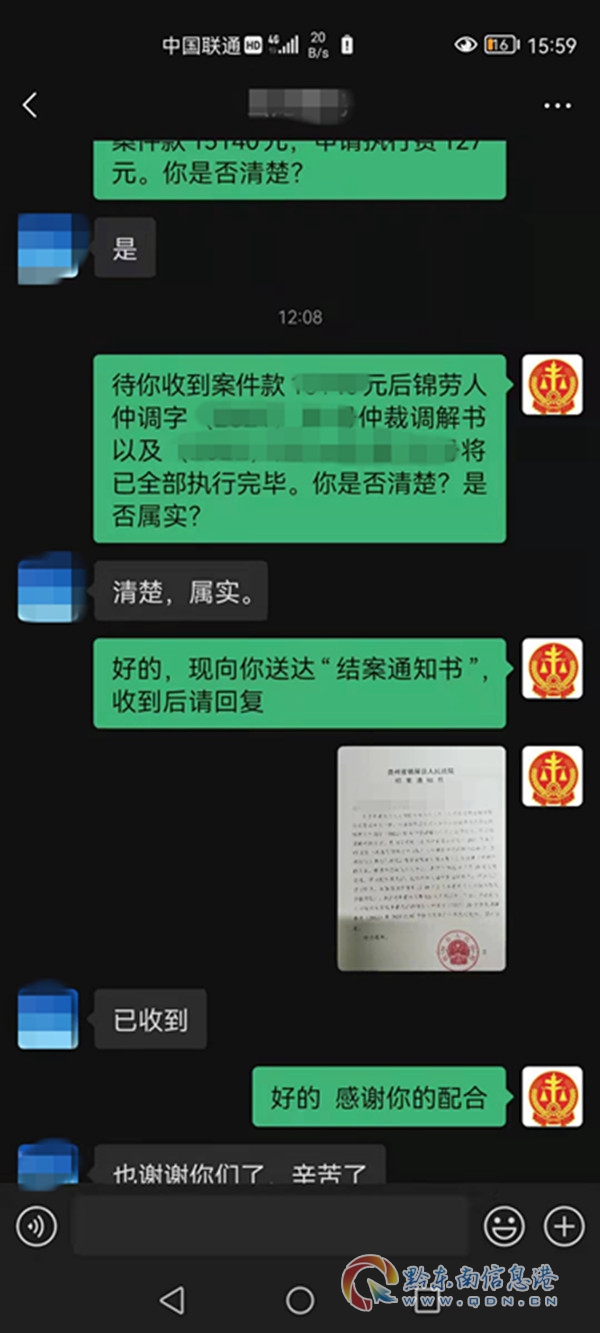Open the plus attachments panel

click(x=564, y=1226)
